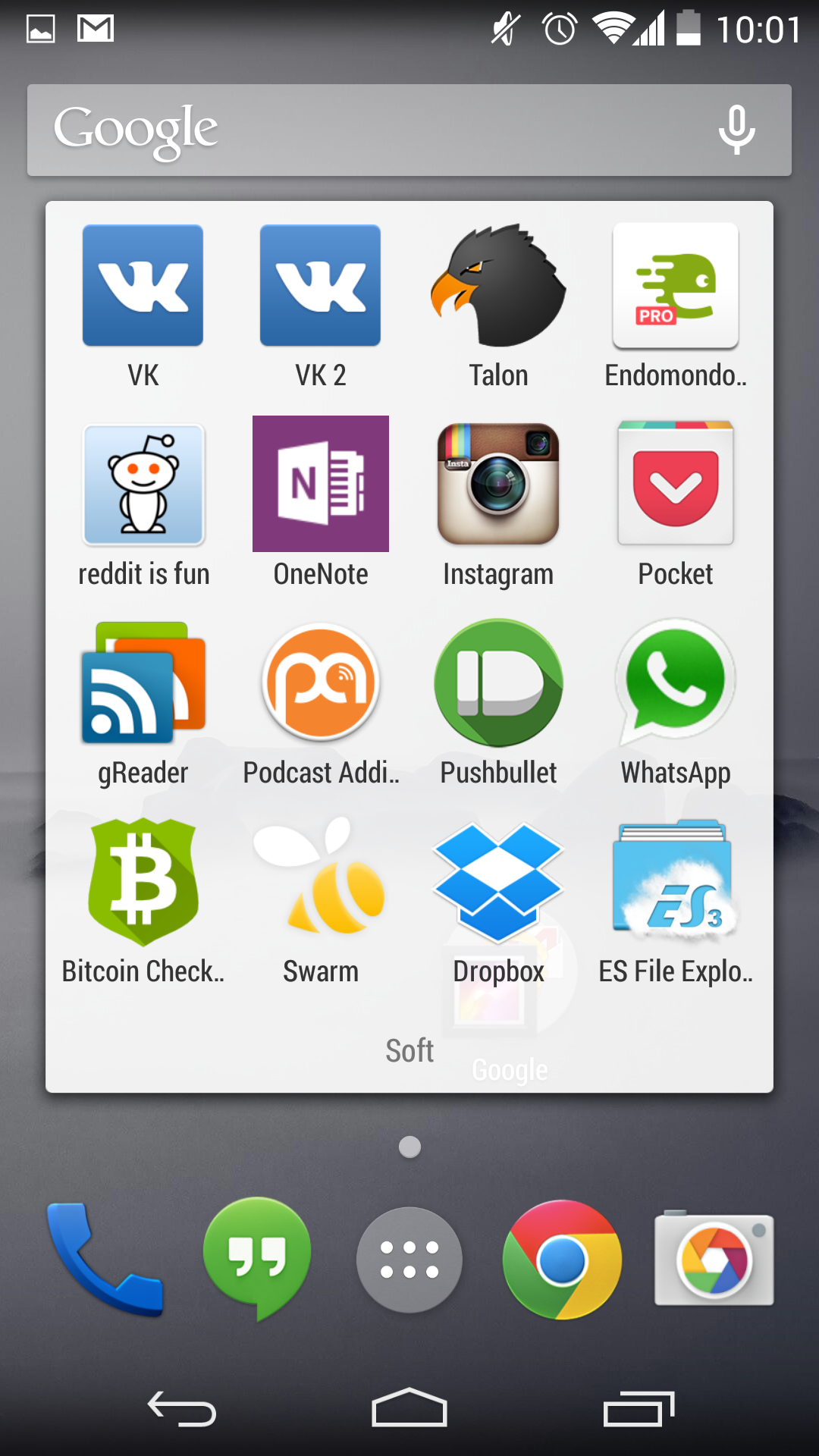Open Bitcoin Checker
The height and width of the screenshot is (1456, 819).
[143, 881]
